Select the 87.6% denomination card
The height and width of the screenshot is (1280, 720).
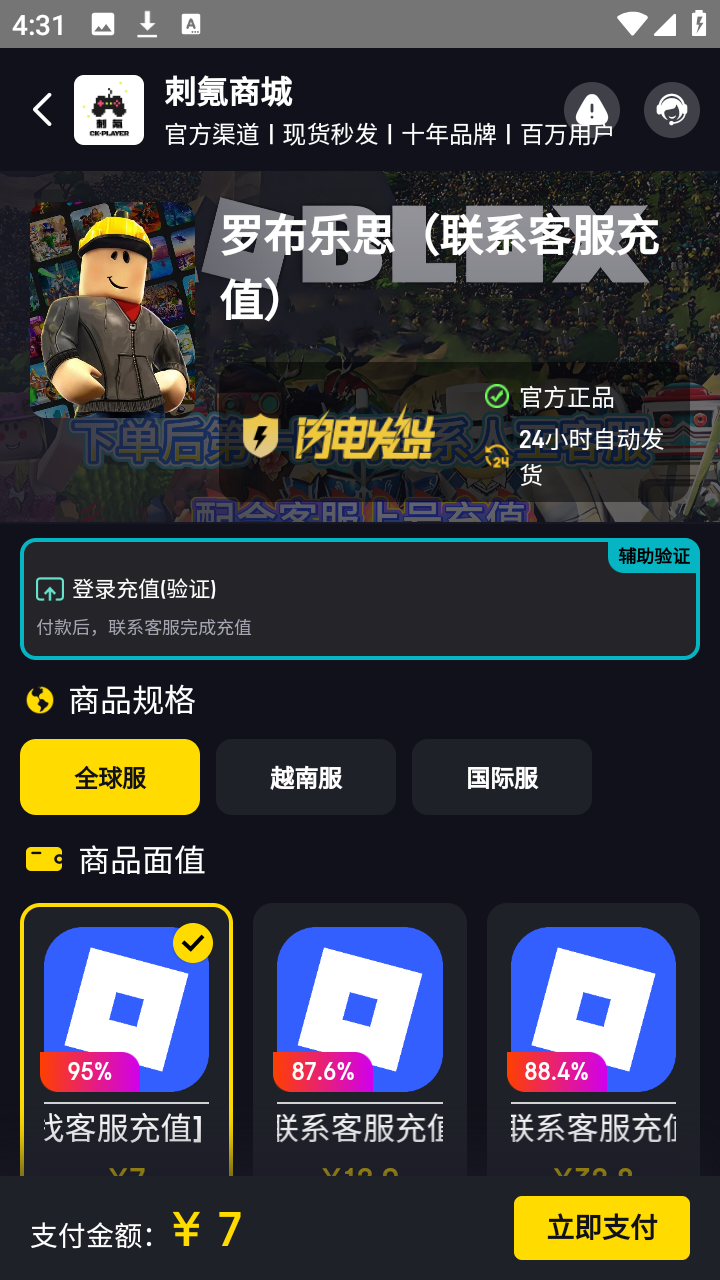pos(360,1030)
